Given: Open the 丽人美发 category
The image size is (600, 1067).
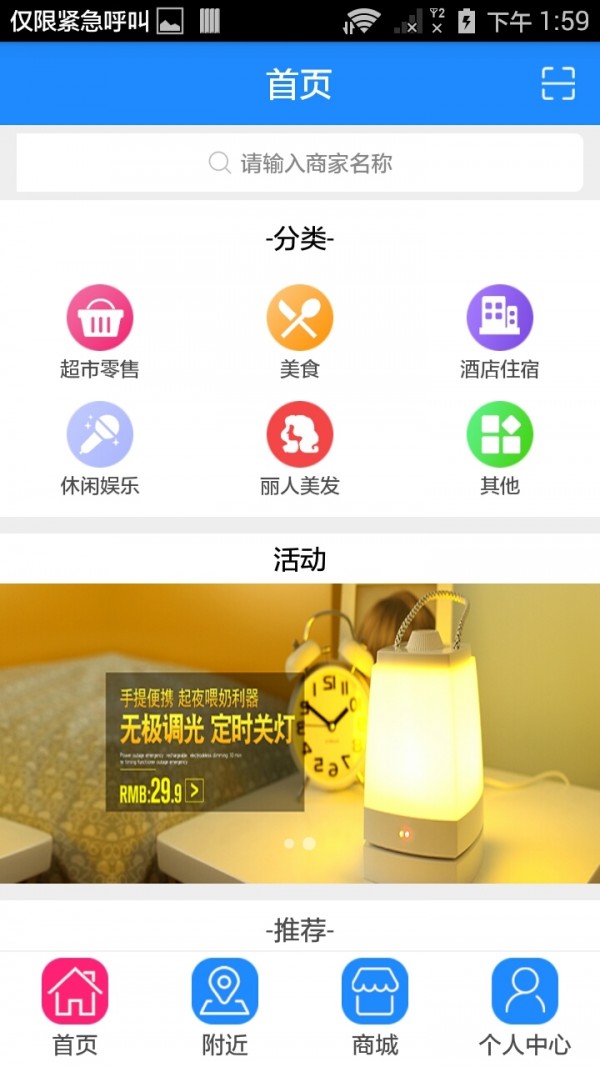Looking at the screenshot, I should [x=300, y=448].
